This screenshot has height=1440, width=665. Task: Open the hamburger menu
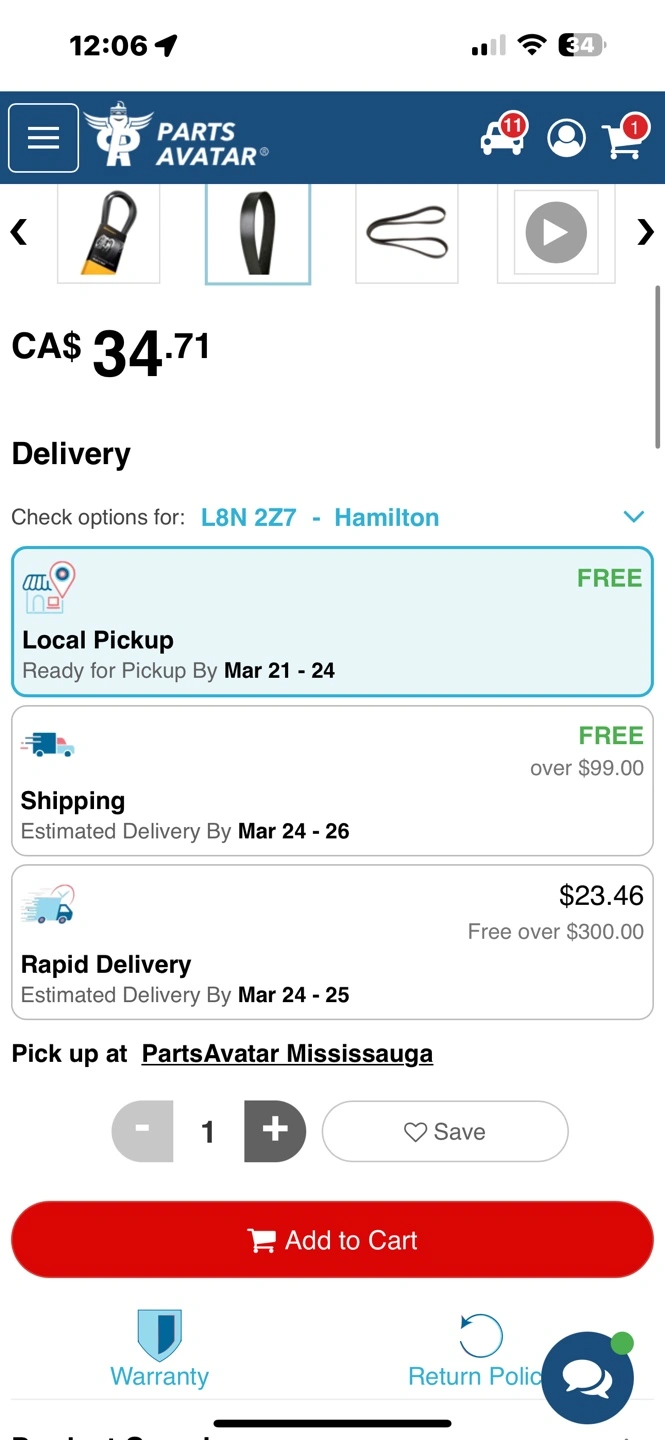44,138
